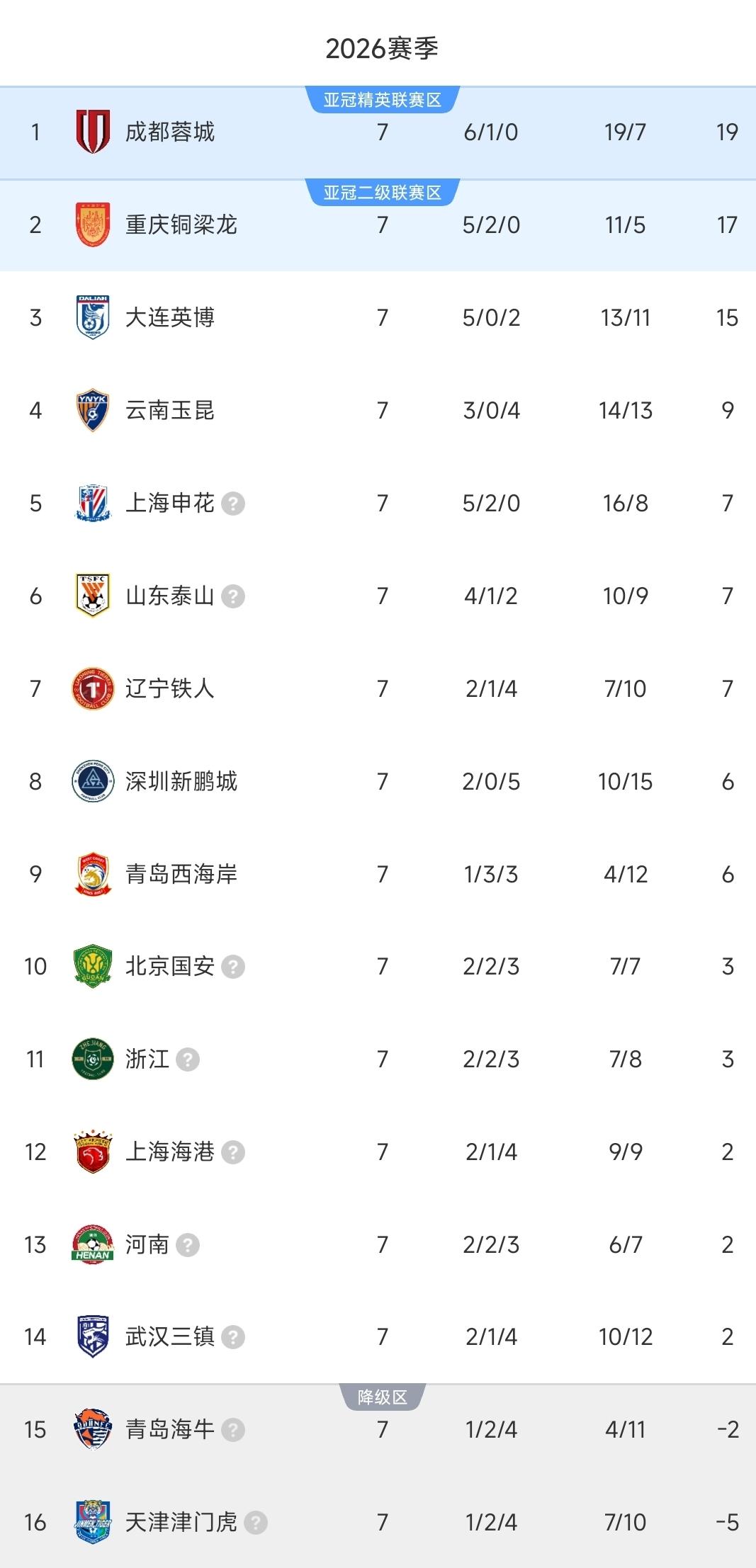
Task: Select the 山东泰山 crest icon
Action: tap(91, 596)
